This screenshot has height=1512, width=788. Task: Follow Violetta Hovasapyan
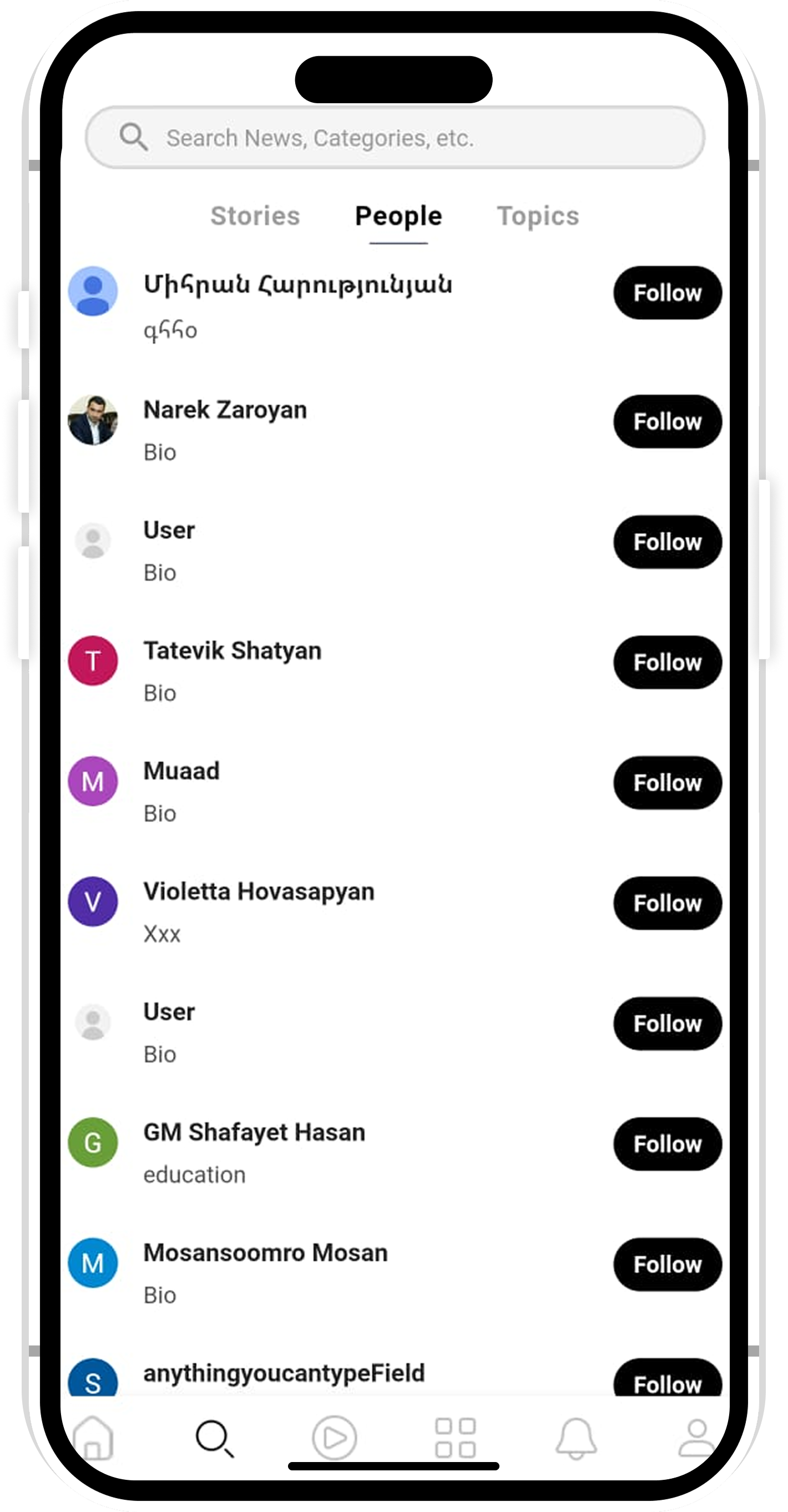667,903
